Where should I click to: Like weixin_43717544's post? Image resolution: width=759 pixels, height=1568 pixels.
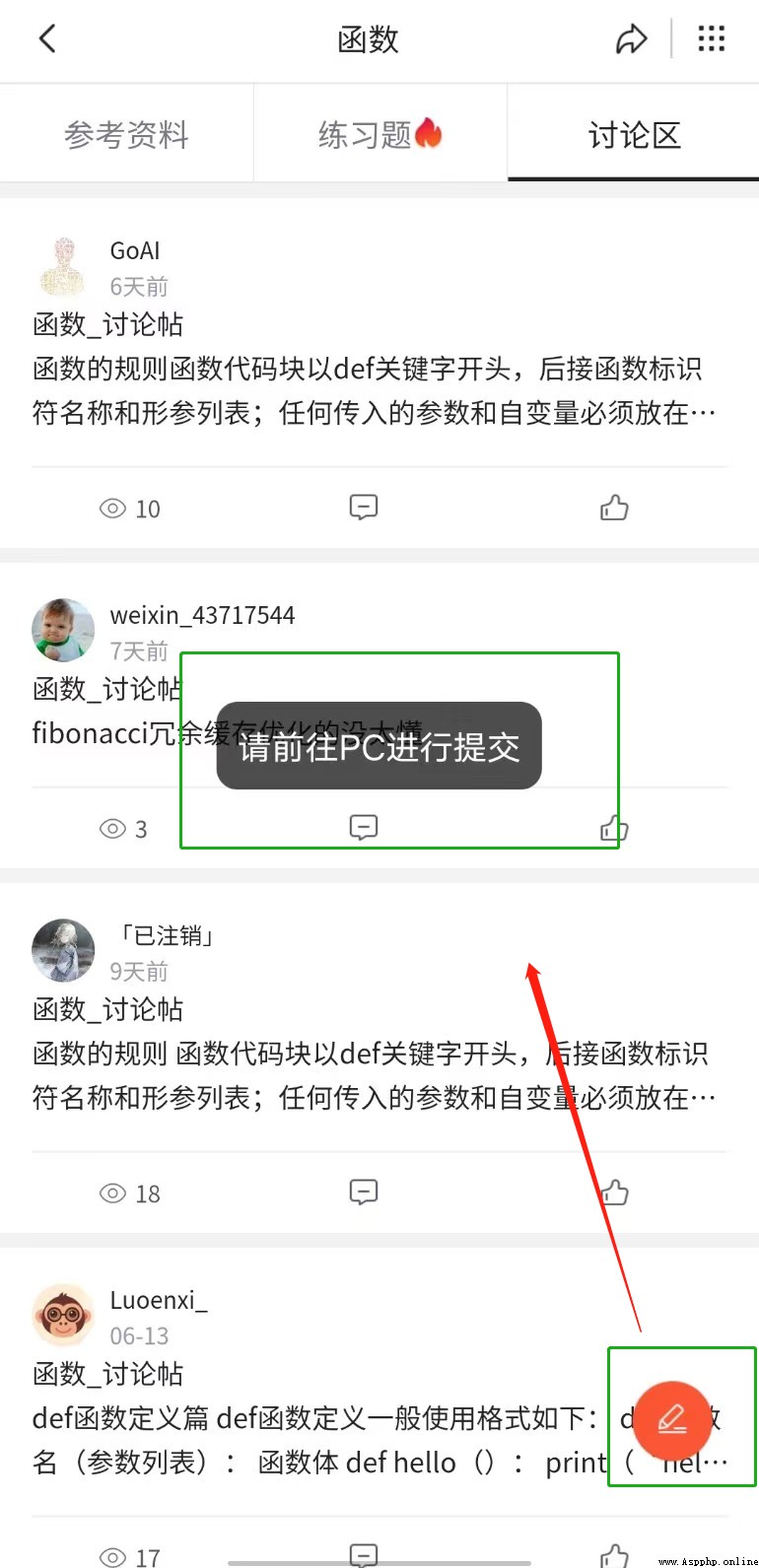point(614,828)
